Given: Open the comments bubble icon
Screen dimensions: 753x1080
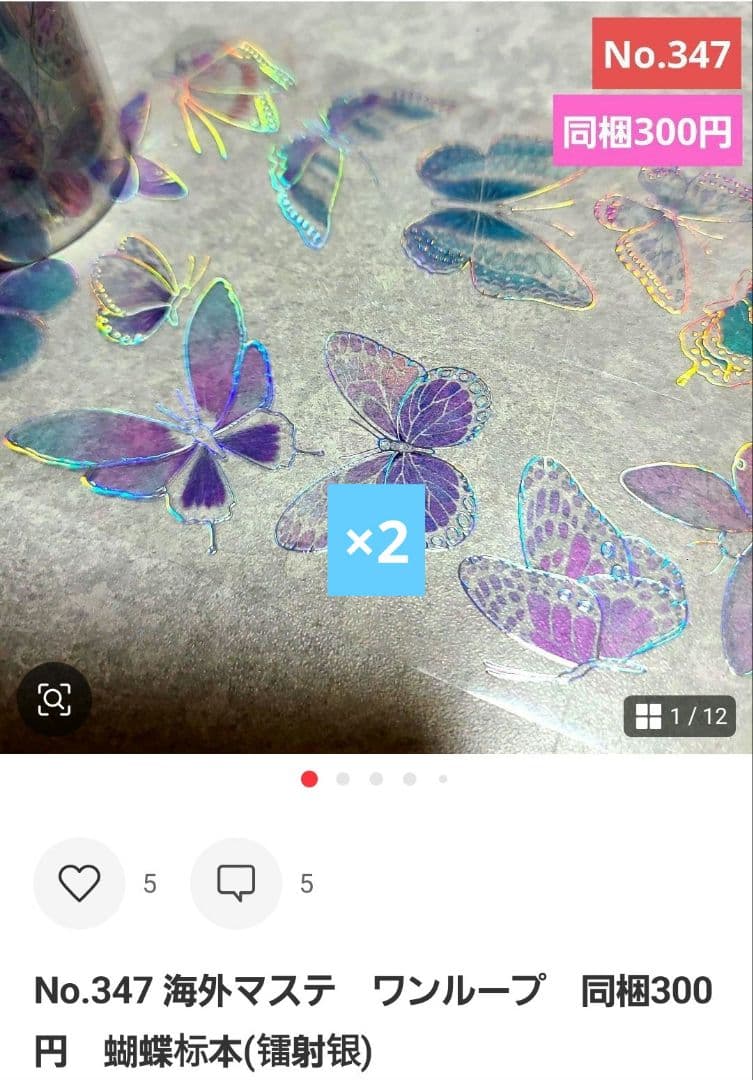Looking at the screenshot, I should click(236, 883).
